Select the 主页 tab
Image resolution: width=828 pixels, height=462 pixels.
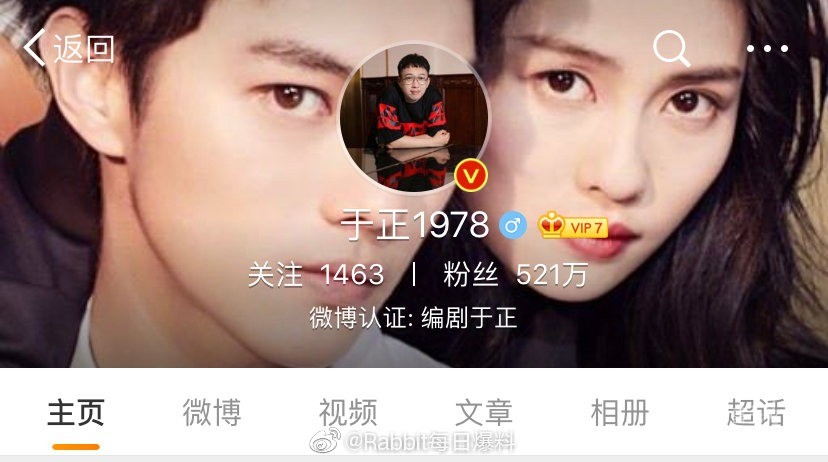76,412
